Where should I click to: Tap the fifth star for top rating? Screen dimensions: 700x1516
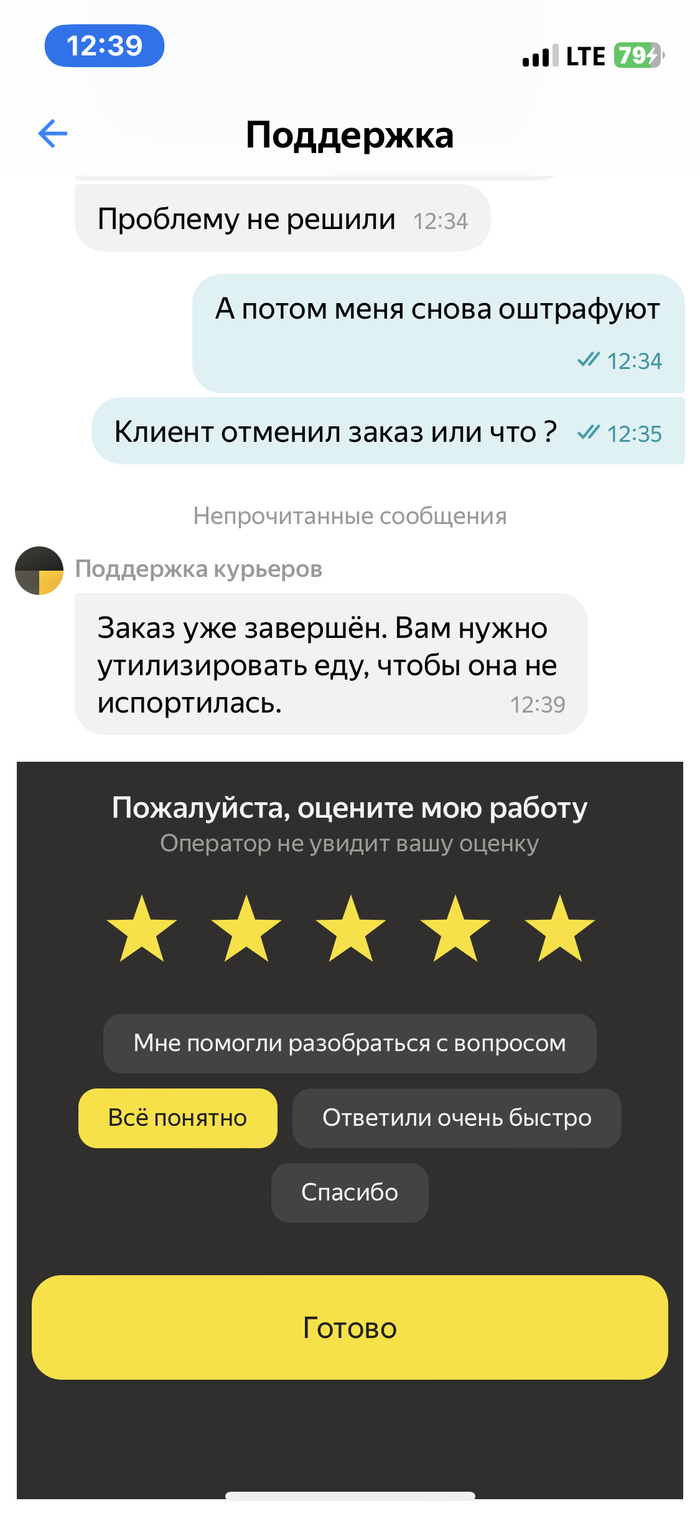tap(559, 930)
